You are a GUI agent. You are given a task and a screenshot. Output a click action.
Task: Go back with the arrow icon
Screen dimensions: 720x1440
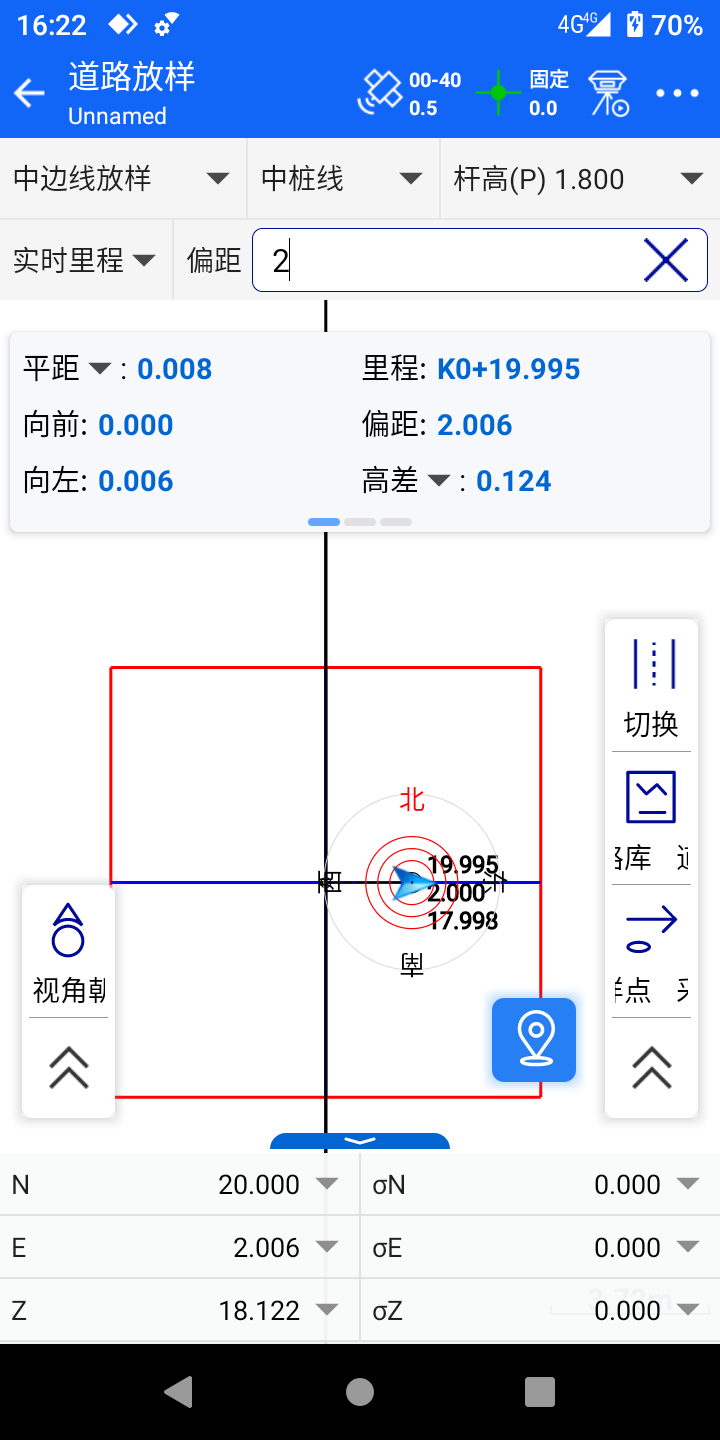(30, 94)
